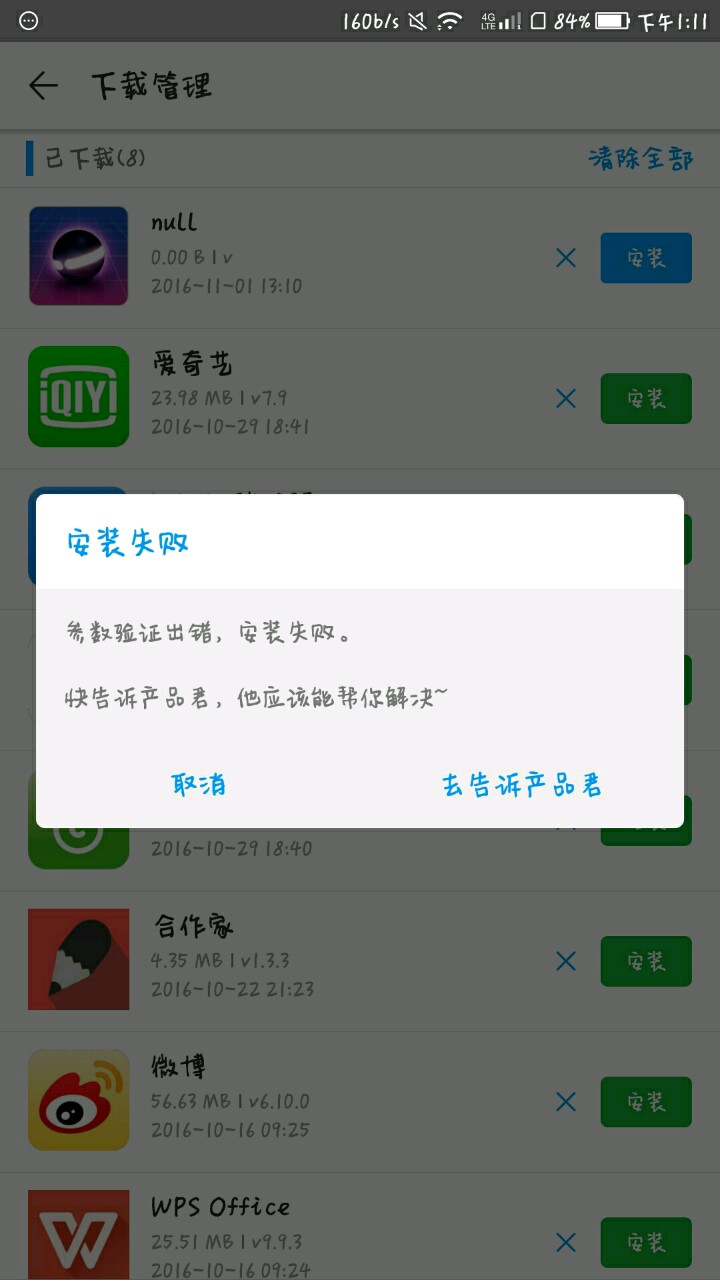This screenshot has height=1280, width=720.
Task: Remove the WPS Office download
Action: pos(566,1243)
